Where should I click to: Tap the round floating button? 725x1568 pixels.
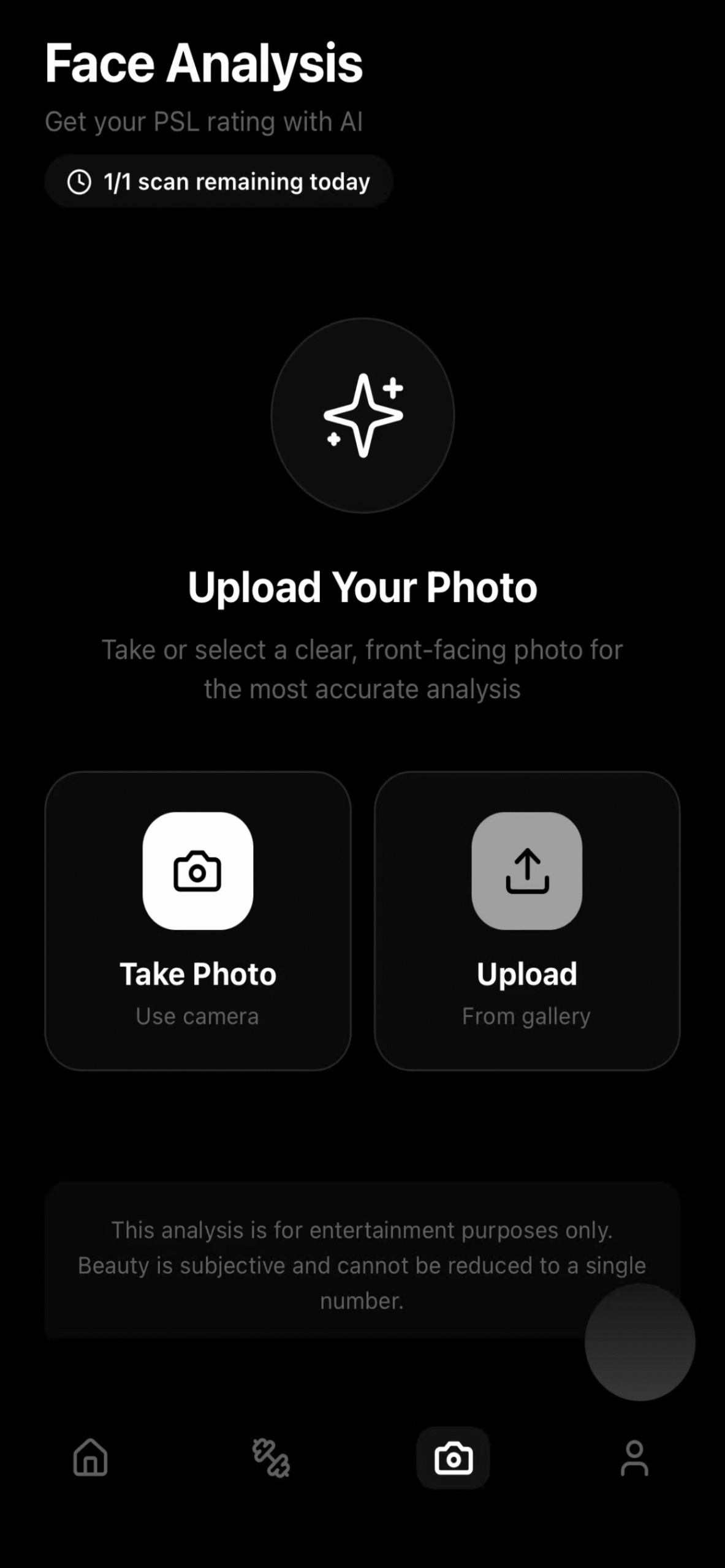click(639, 1341)
